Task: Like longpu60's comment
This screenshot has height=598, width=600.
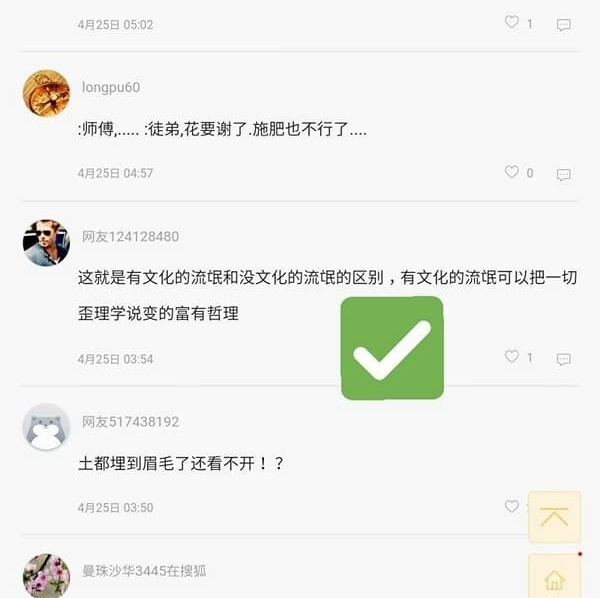Action: [x=512, y=172]
